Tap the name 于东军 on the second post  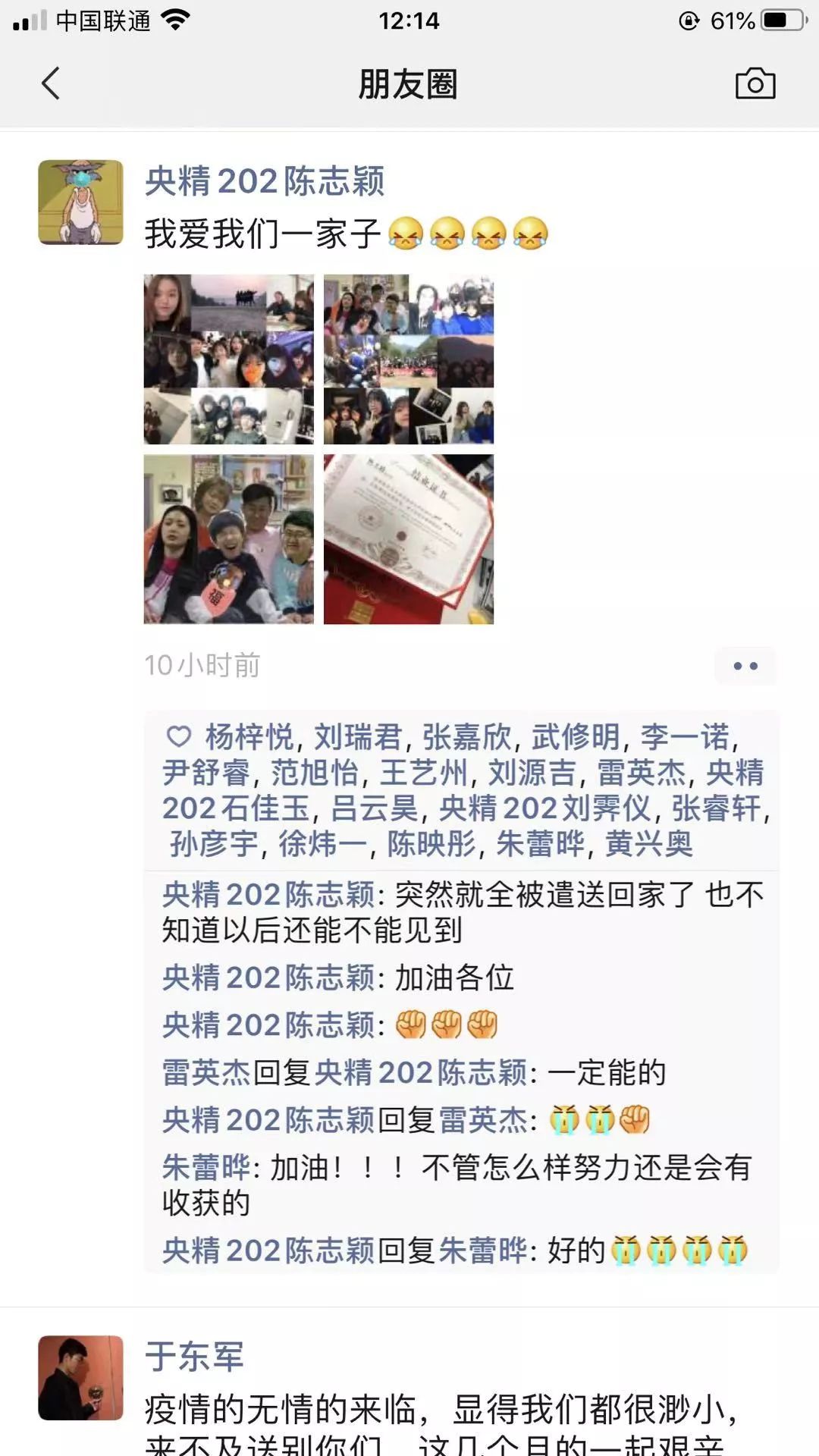pyautogui.click(x=194, y=1357)
